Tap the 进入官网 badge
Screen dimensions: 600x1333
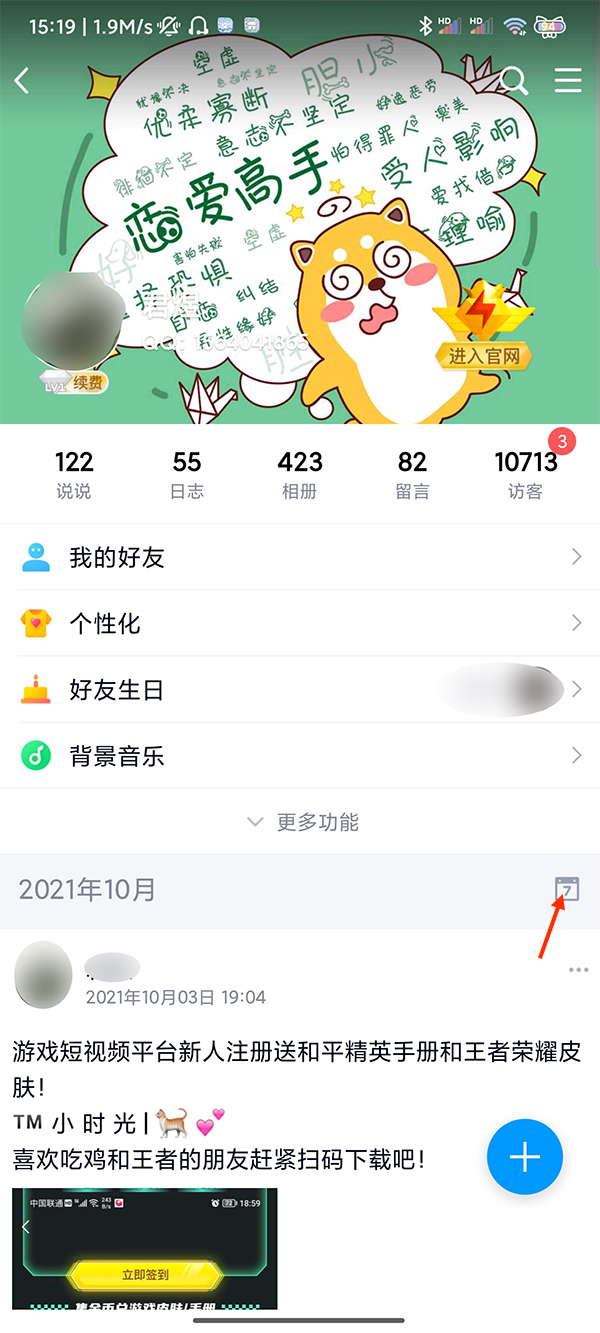point(483,354)
